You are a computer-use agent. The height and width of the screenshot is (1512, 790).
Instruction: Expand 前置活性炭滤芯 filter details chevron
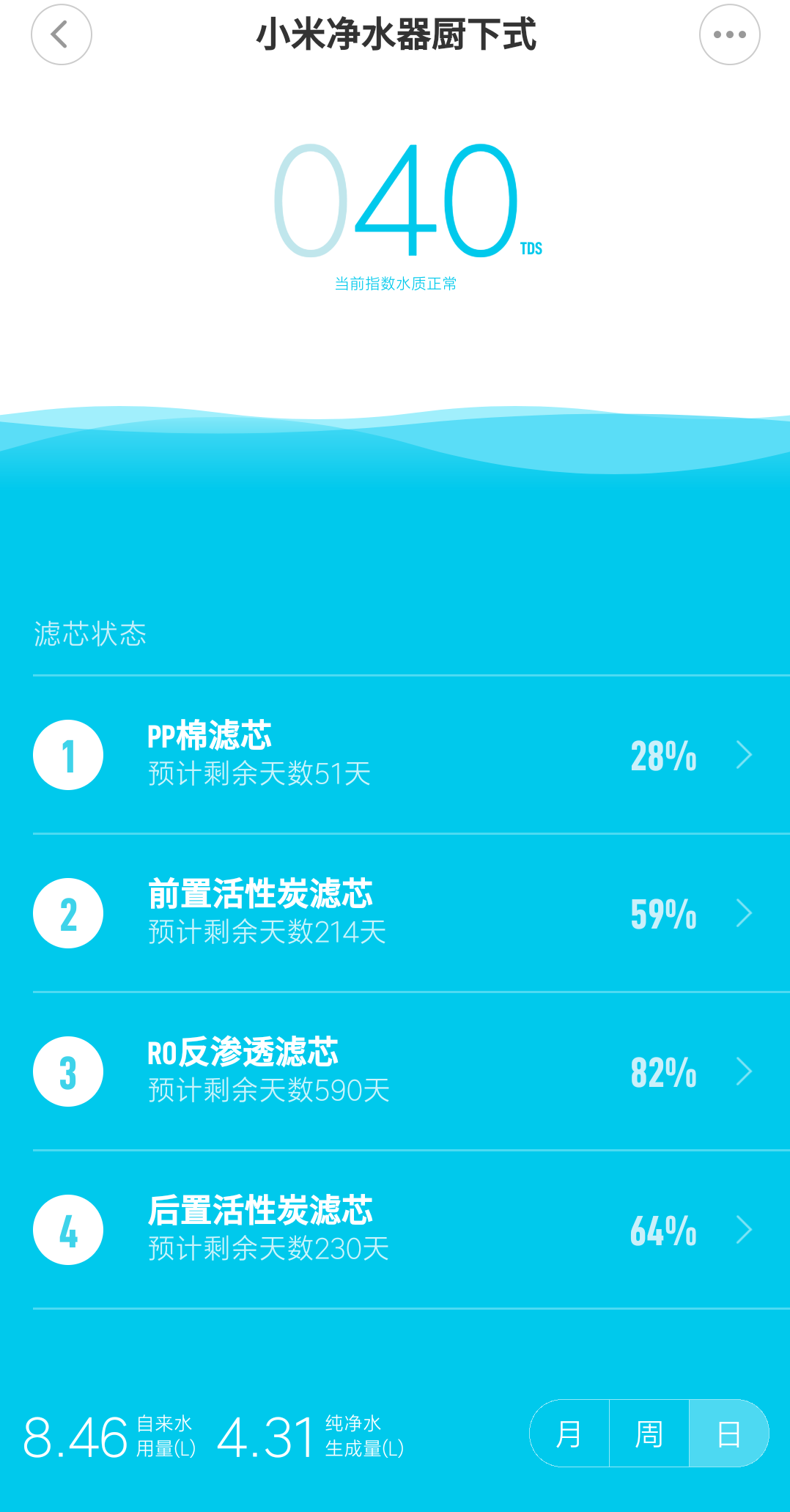pyautogui.click(x=745, y=913)
